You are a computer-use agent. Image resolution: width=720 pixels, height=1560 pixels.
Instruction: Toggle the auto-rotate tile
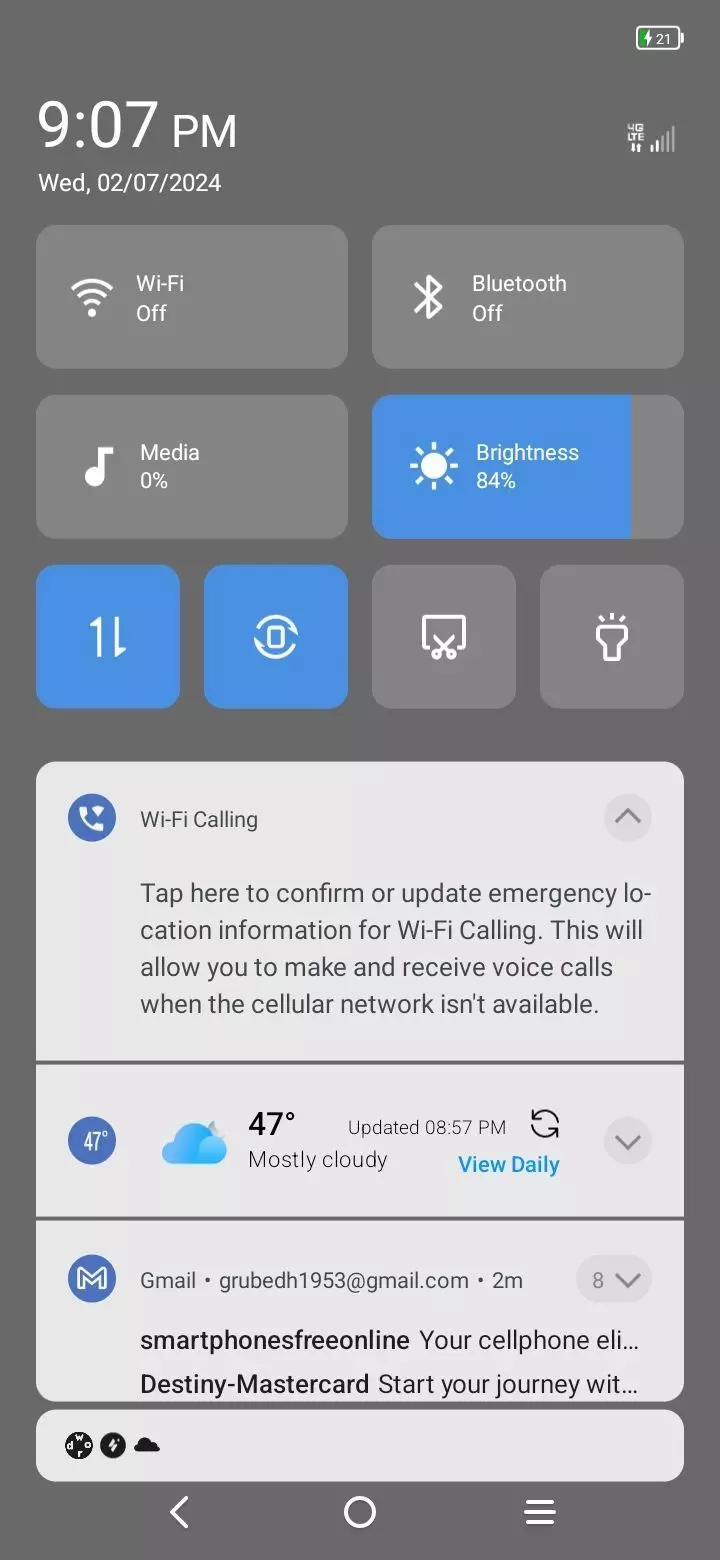(x=276, y=637)
